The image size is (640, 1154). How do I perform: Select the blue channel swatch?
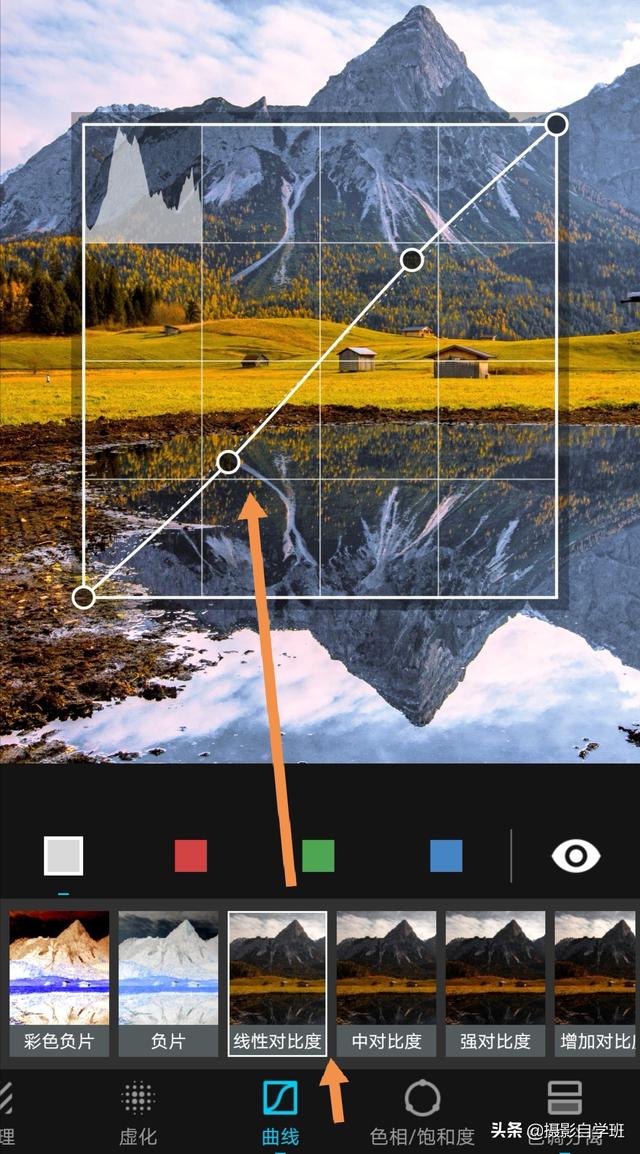pyautogui.click(x=447, y=856)
